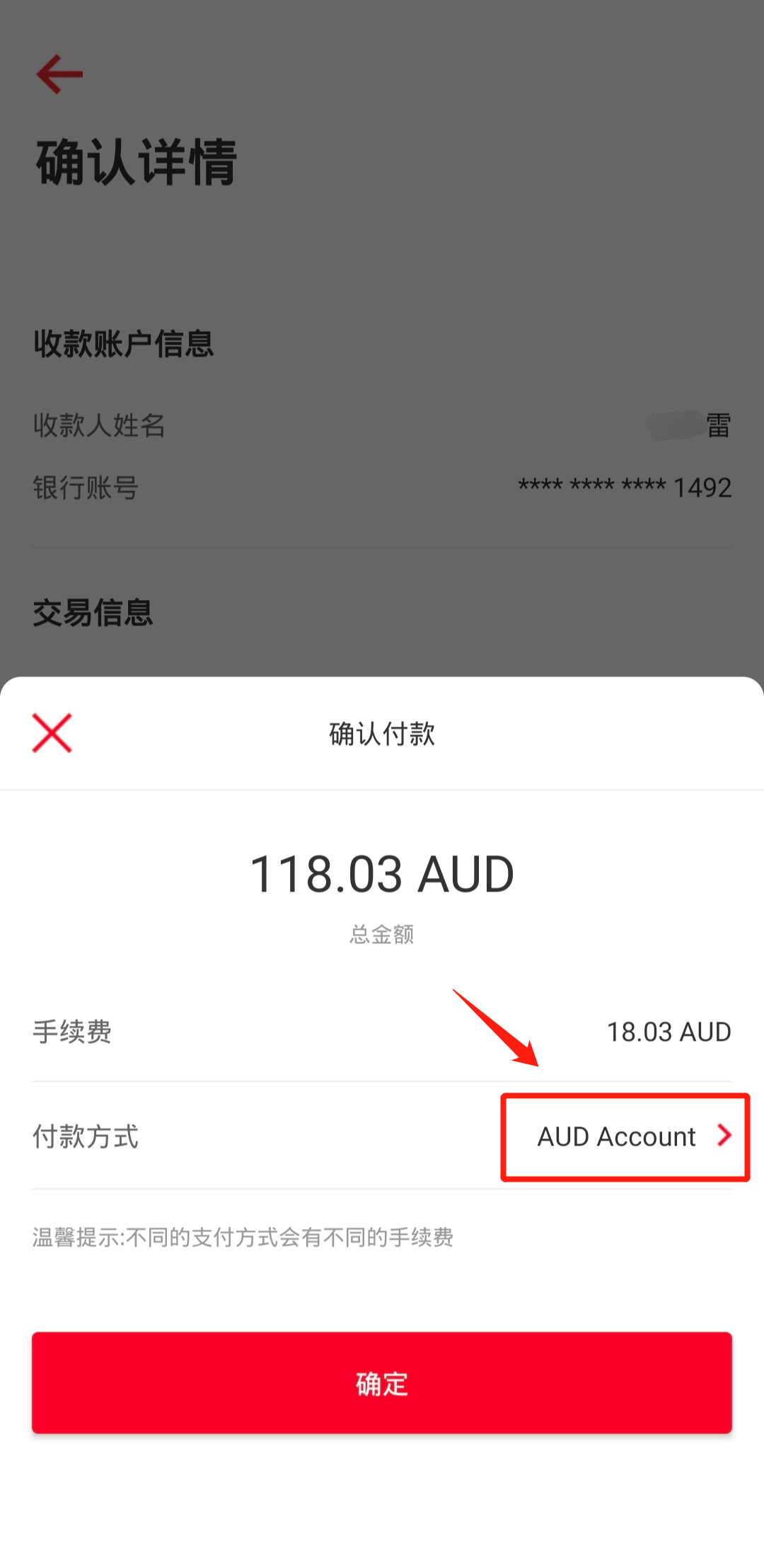This screenshot has height=1568, width=764.
Task: Close the 确认付款 payment sheet
Action: [x=52, y=733]
